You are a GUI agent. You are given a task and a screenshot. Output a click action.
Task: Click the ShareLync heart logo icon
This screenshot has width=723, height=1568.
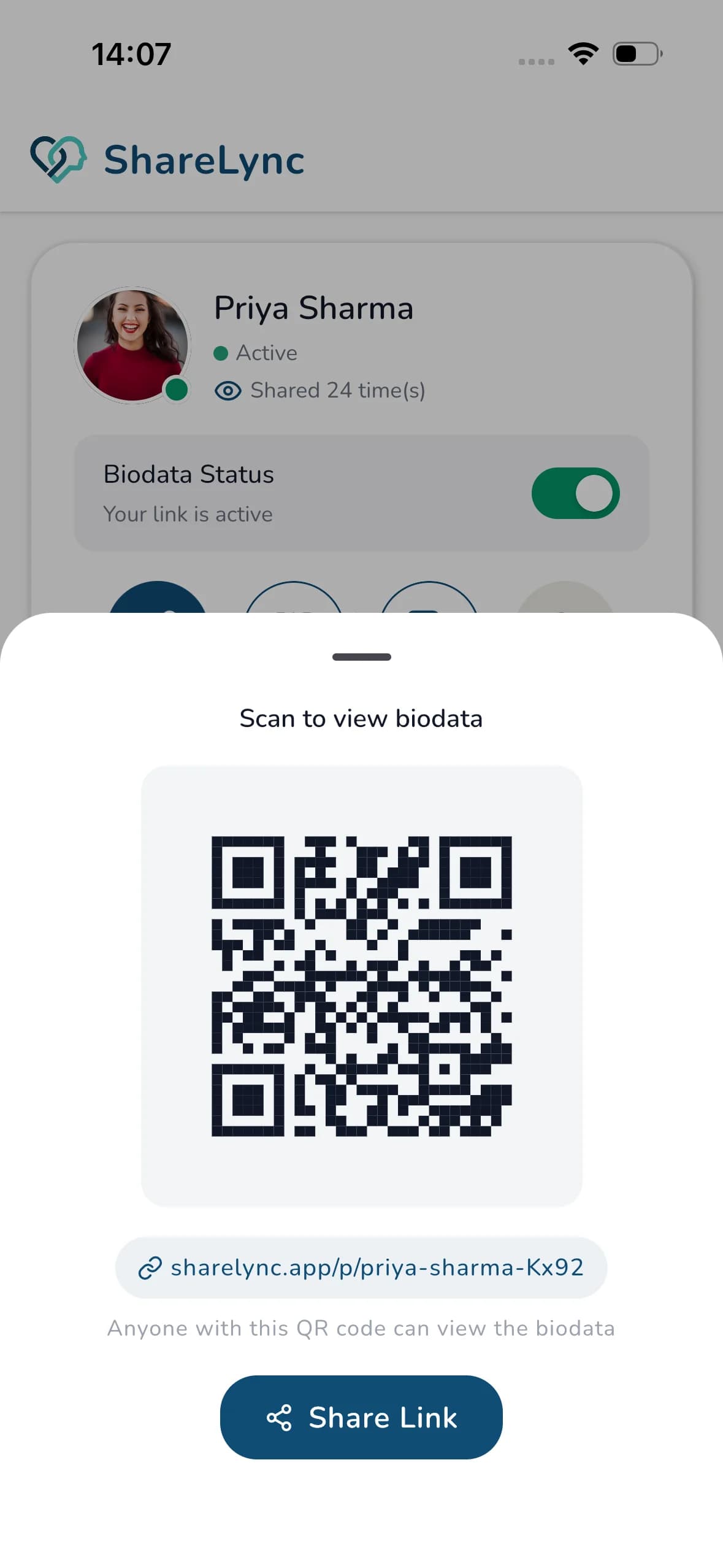59,159
